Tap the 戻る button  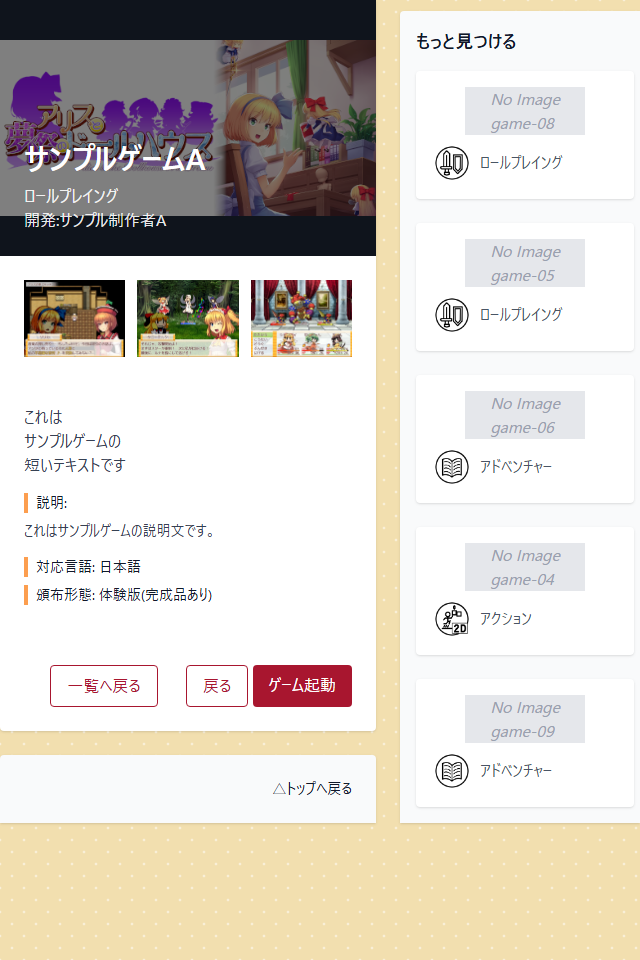(217, 686)
